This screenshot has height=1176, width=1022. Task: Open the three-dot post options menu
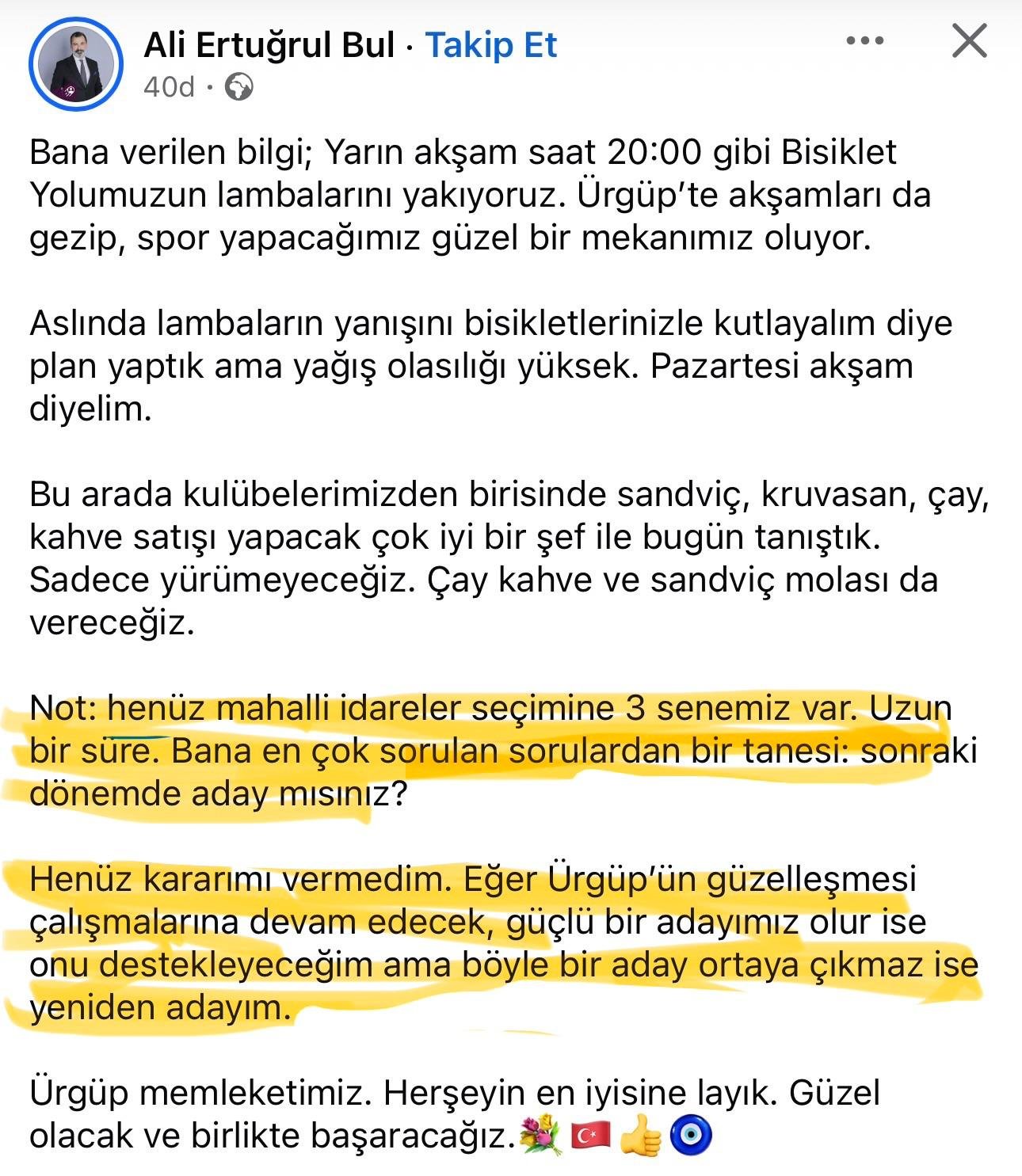[864, 40]
